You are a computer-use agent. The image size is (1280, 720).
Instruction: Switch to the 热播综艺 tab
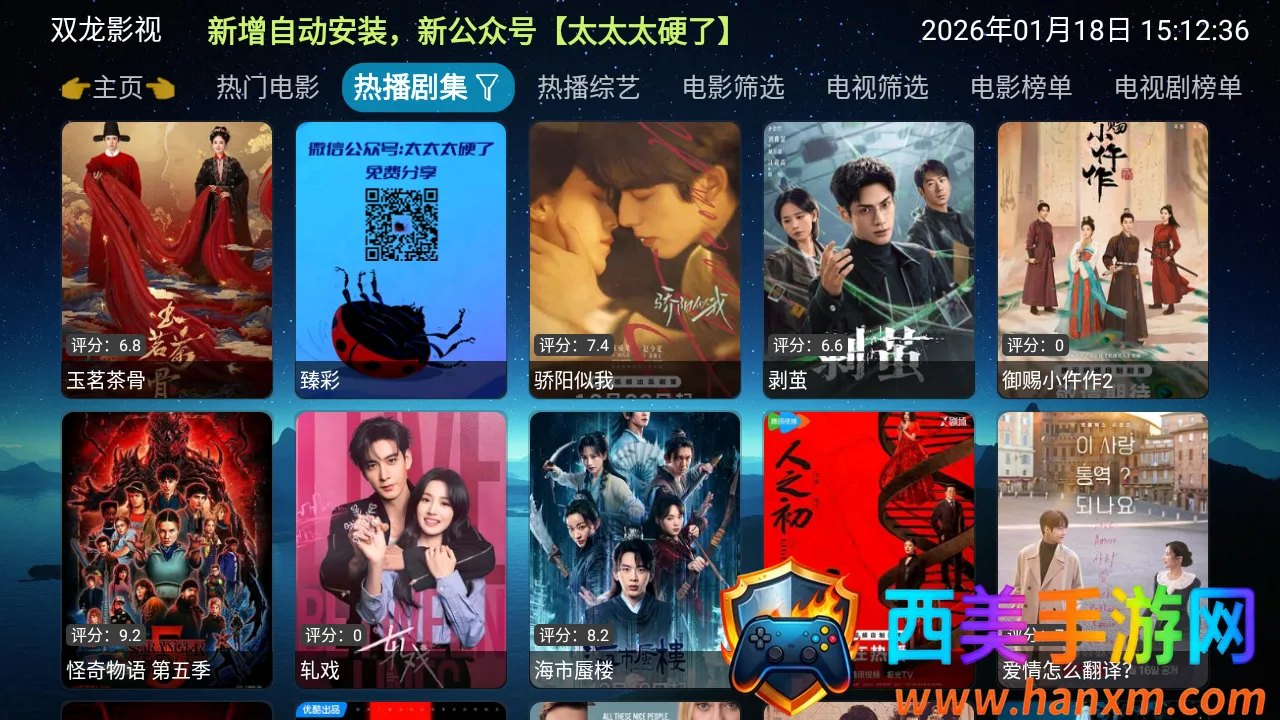(588, 88)
